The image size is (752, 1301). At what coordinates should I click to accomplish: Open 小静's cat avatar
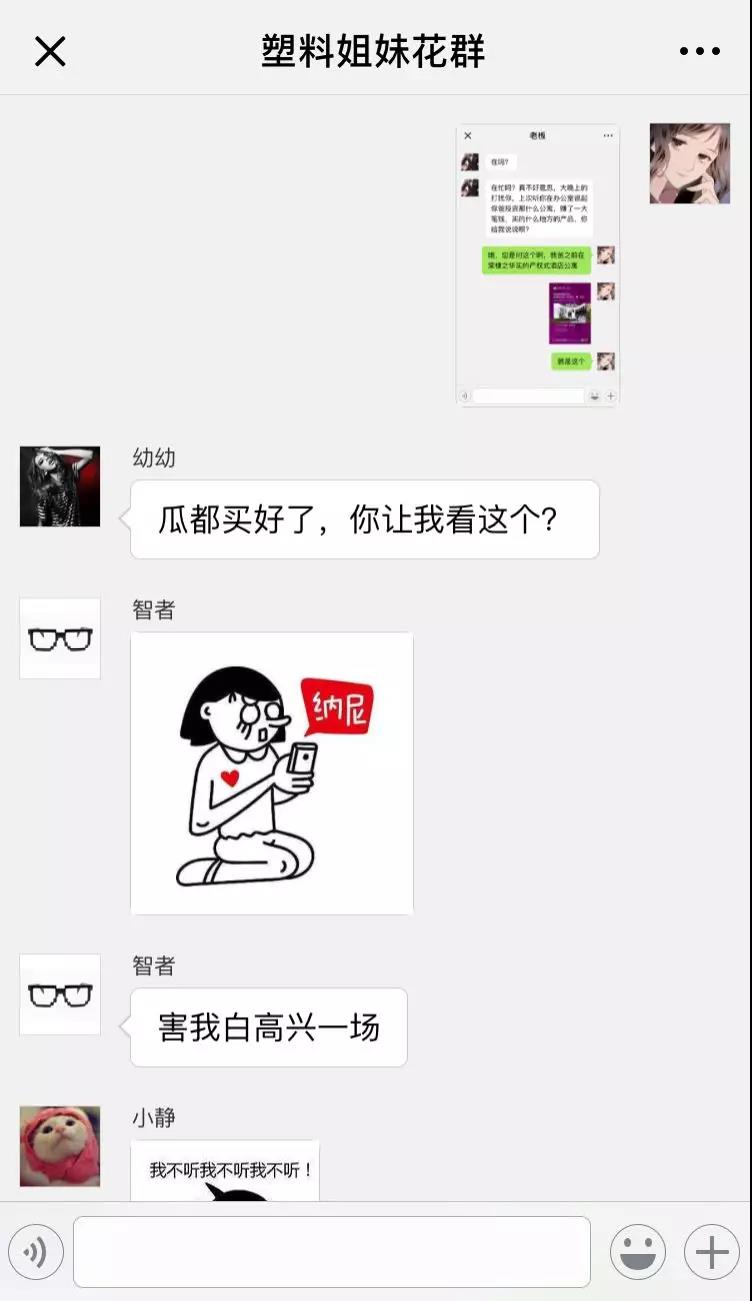point(60,1146)
